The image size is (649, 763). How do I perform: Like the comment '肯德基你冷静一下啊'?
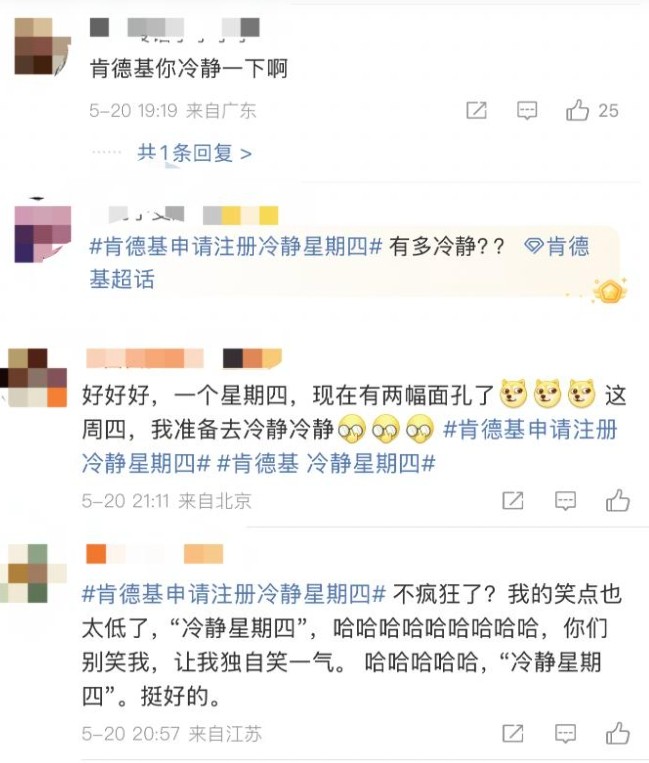pos(578,111)
